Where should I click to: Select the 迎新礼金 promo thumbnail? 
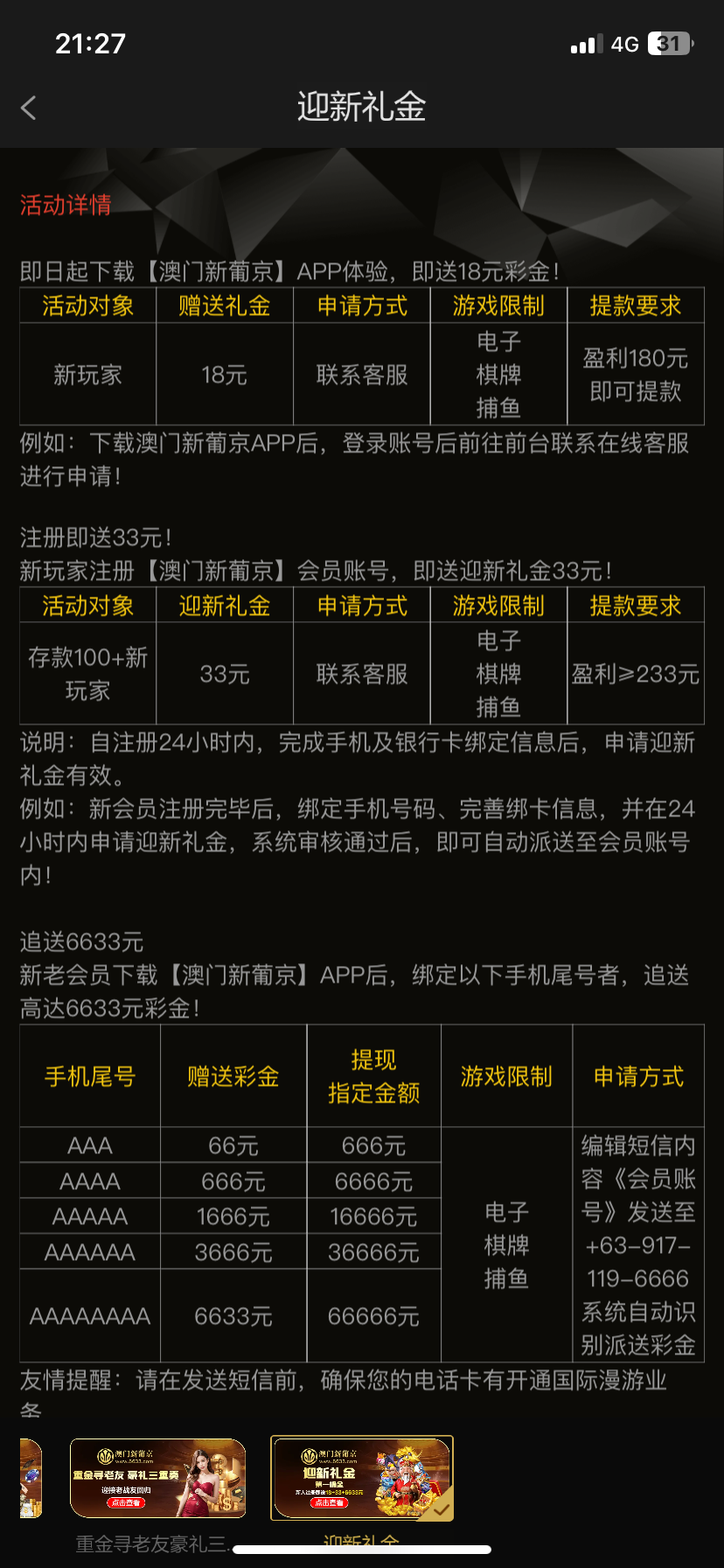coord(361,1478)
